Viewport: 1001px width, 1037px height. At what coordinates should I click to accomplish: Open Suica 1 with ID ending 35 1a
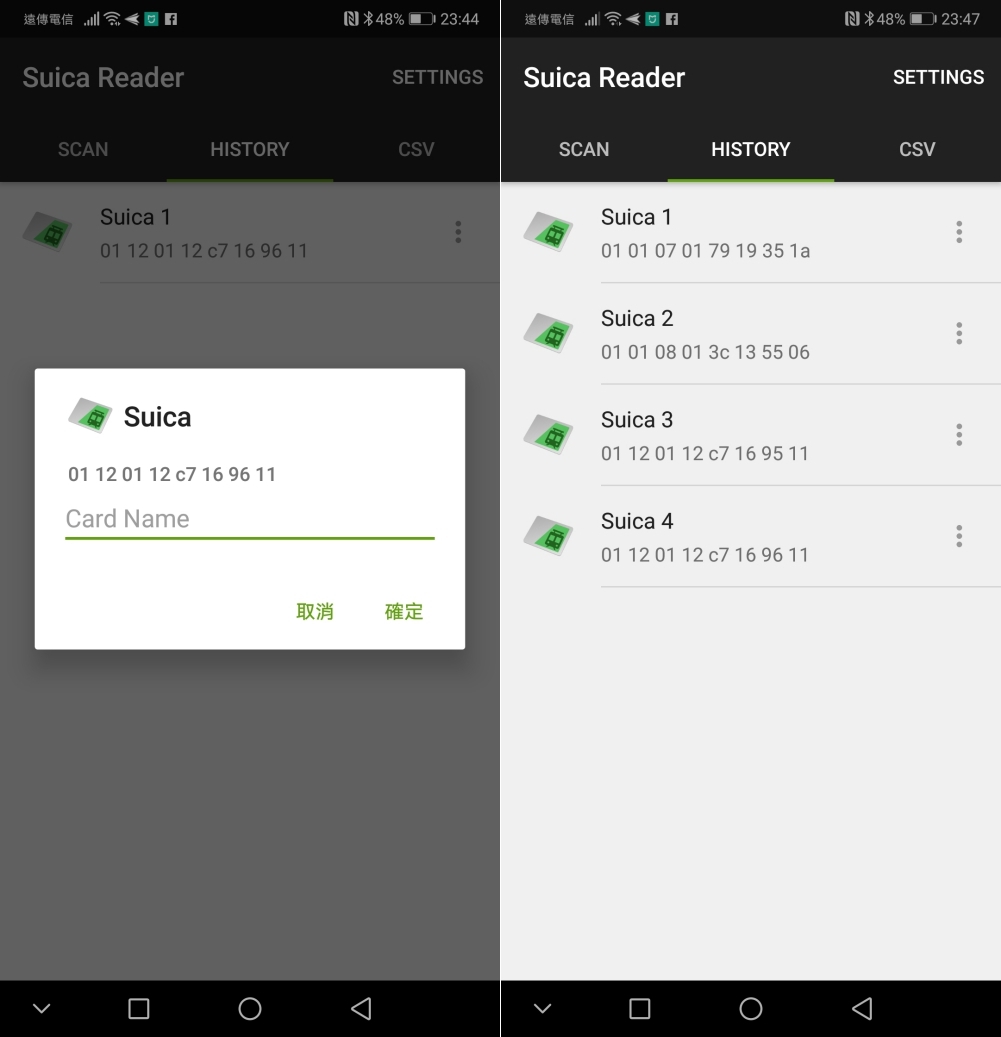[705, 233]
